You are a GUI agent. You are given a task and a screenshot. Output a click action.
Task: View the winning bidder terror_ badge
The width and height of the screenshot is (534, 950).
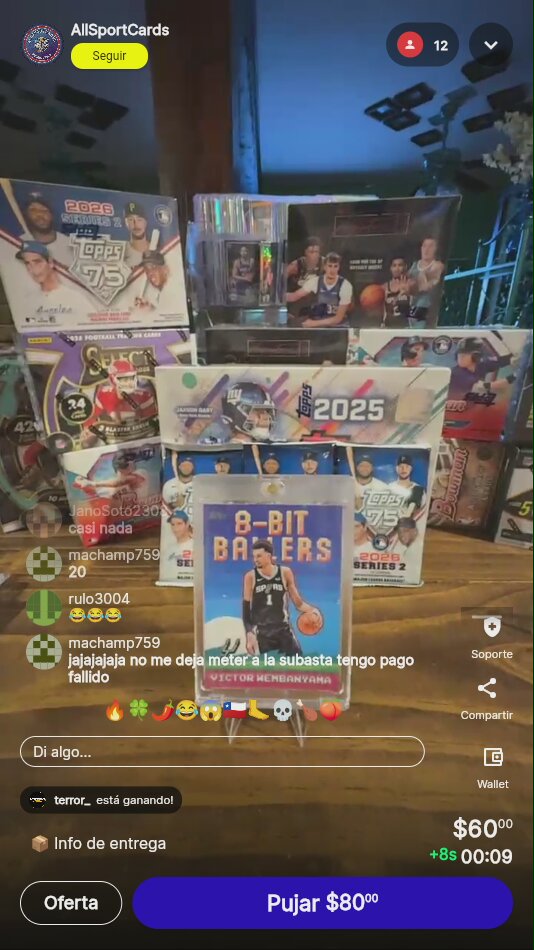click(x=101, y=800)
